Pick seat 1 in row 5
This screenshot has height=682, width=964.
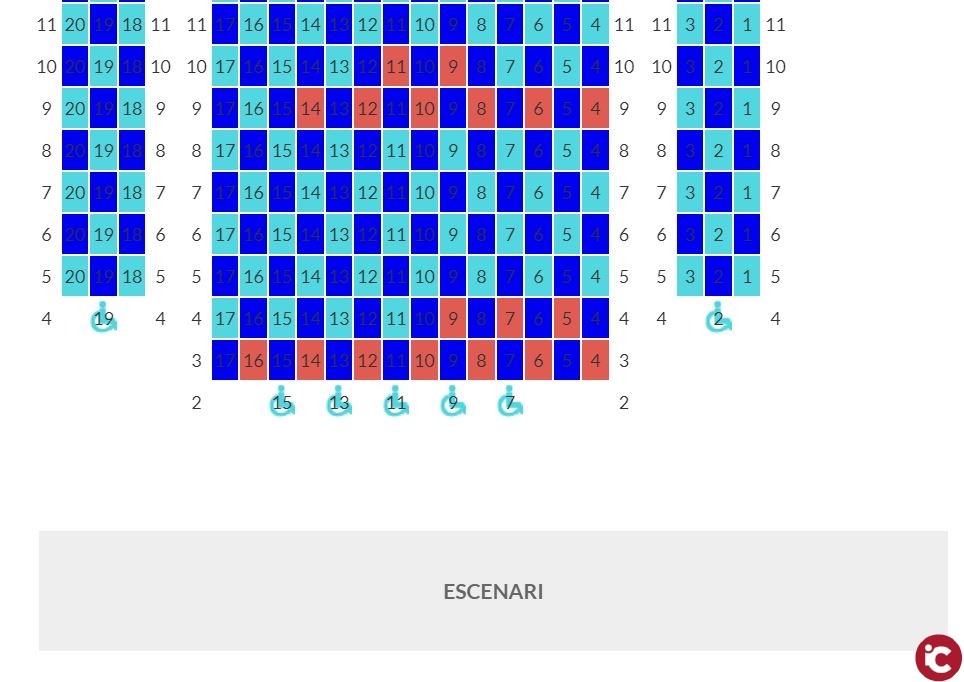(747, 277)
